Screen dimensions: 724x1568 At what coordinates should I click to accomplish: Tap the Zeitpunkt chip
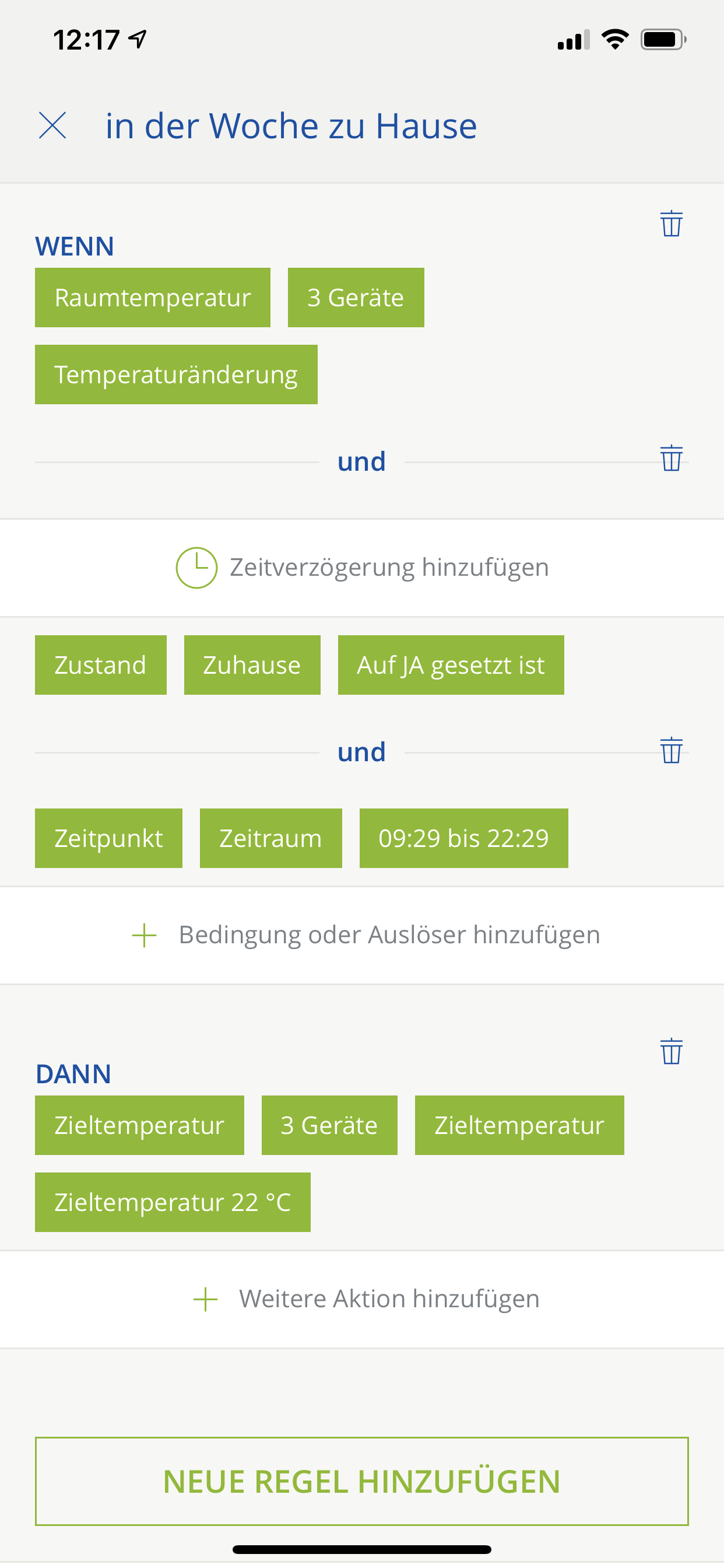coord(109,838)
